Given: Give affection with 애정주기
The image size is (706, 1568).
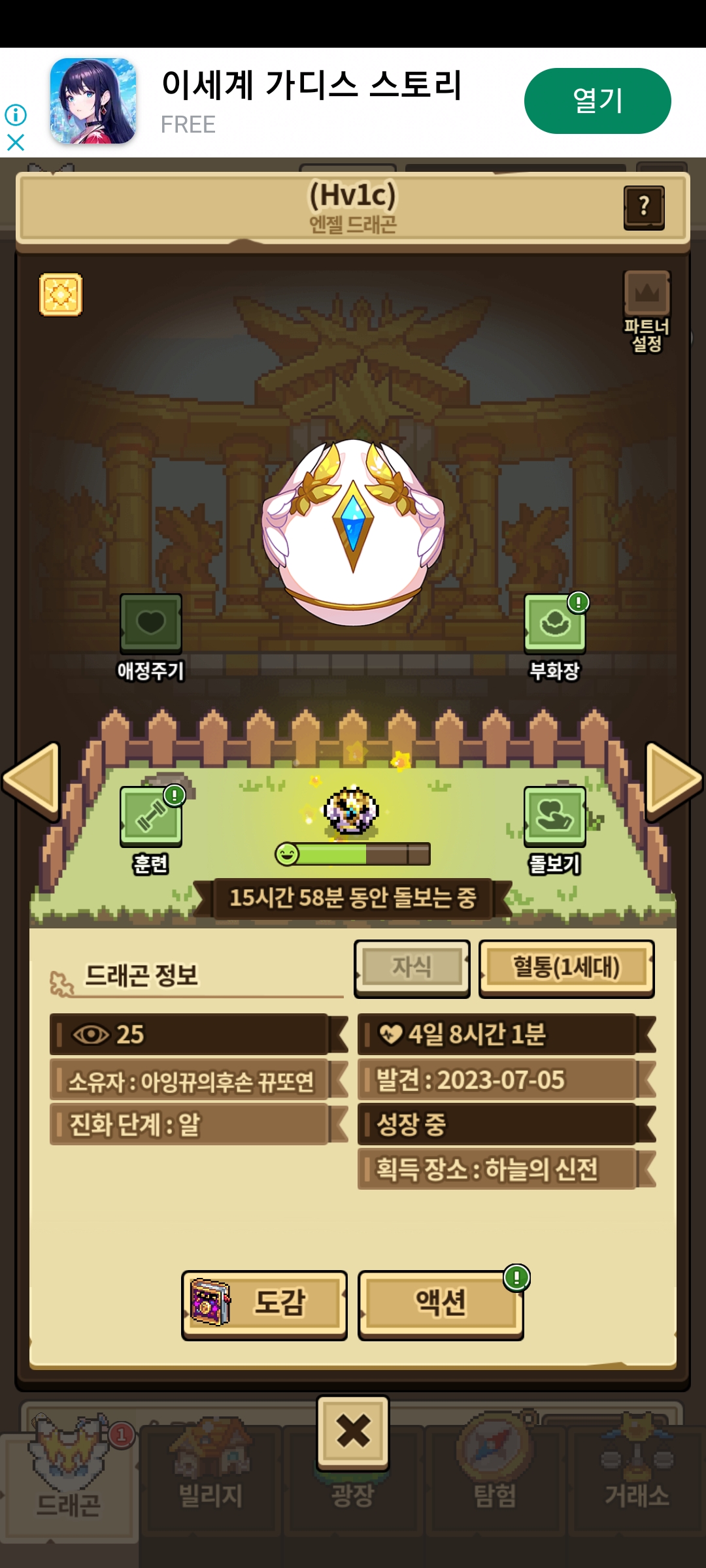Looking at the screenshot, I should 151,624.
